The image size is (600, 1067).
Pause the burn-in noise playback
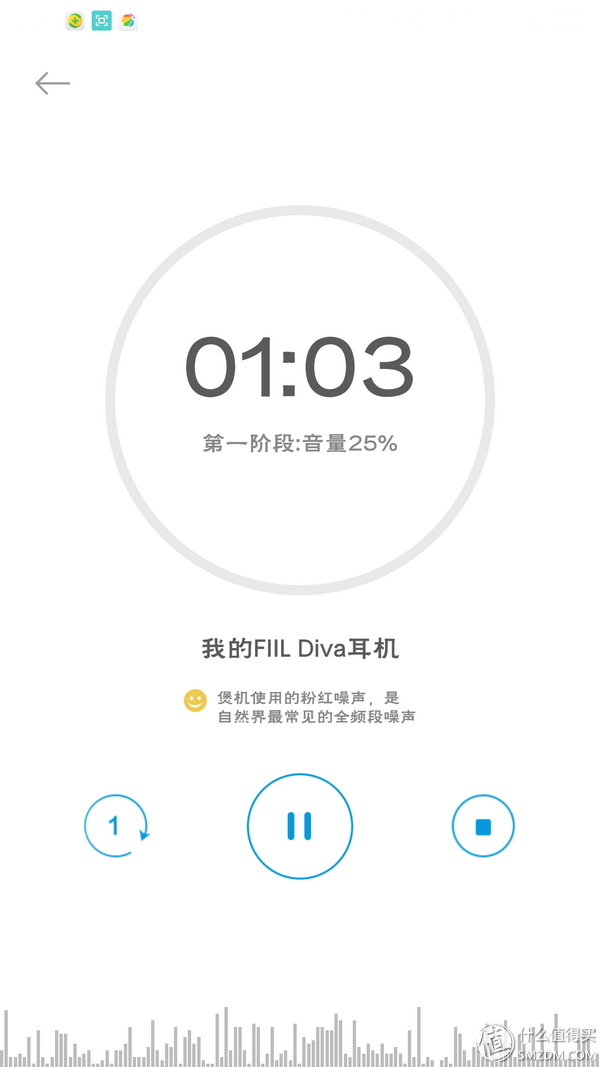click(x=299, y=825)
